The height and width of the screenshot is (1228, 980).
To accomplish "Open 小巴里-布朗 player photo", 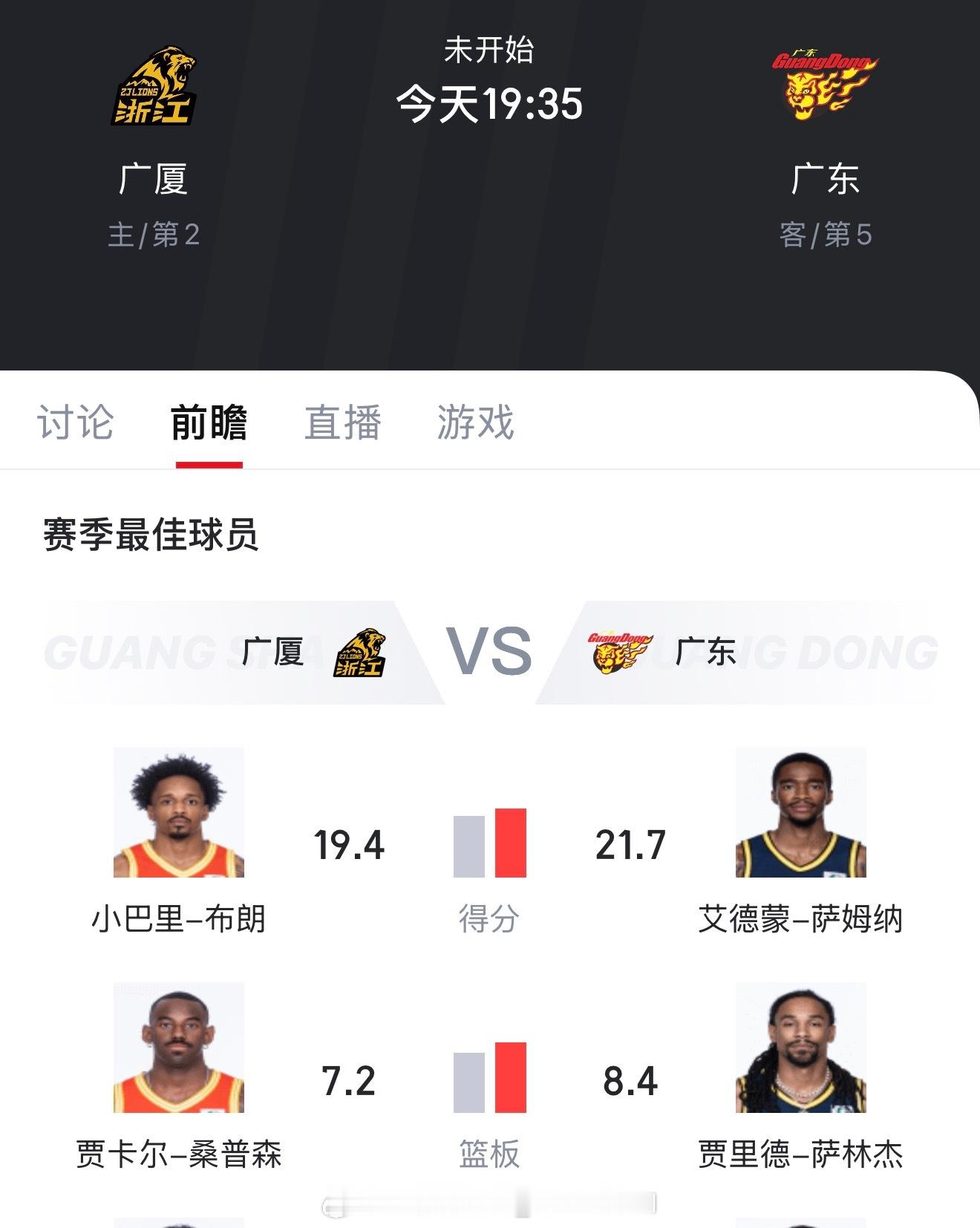I will tap(178, 813).
